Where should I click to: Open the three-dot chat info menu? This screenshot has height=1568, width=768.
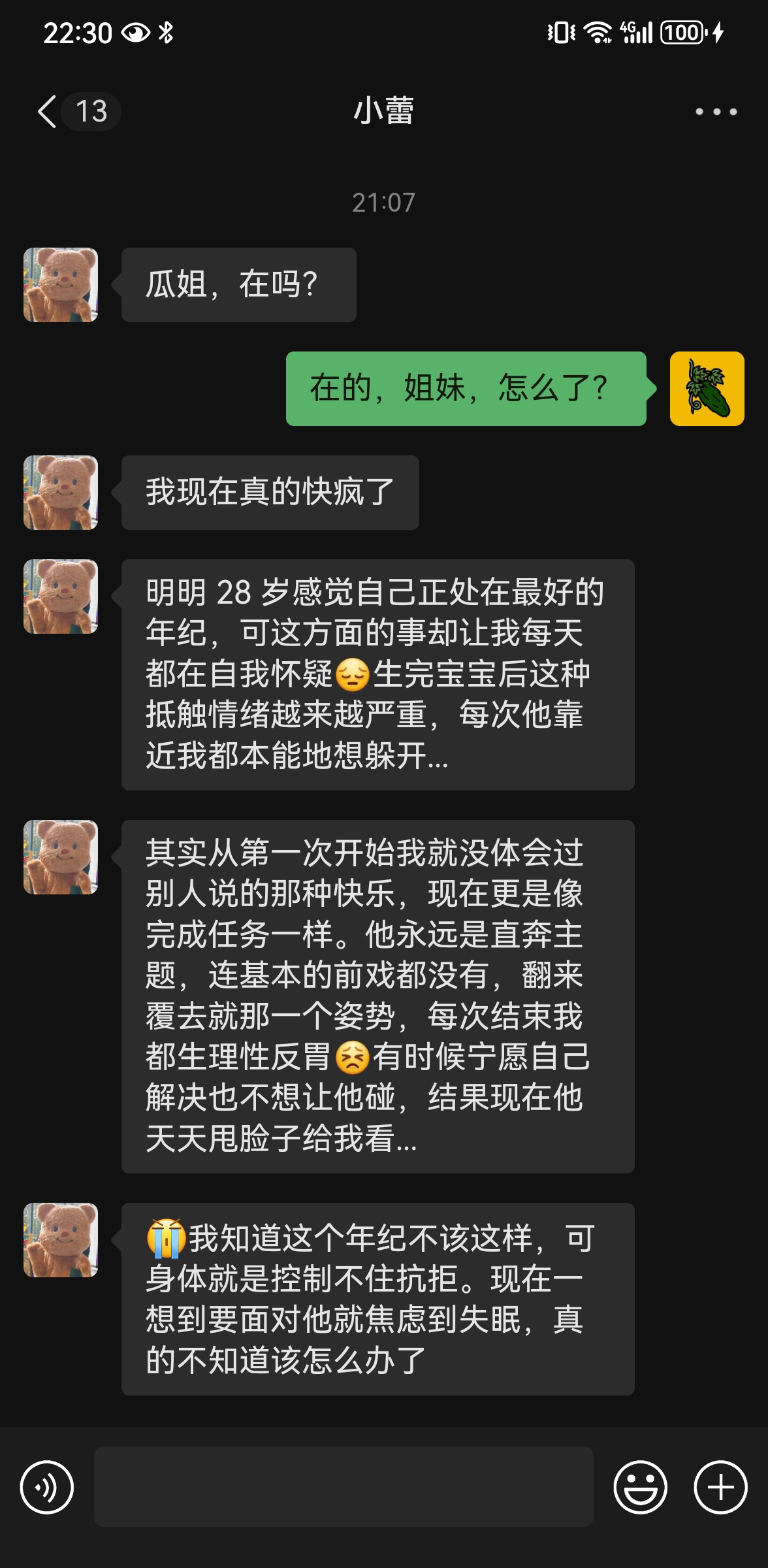[716, 112]
